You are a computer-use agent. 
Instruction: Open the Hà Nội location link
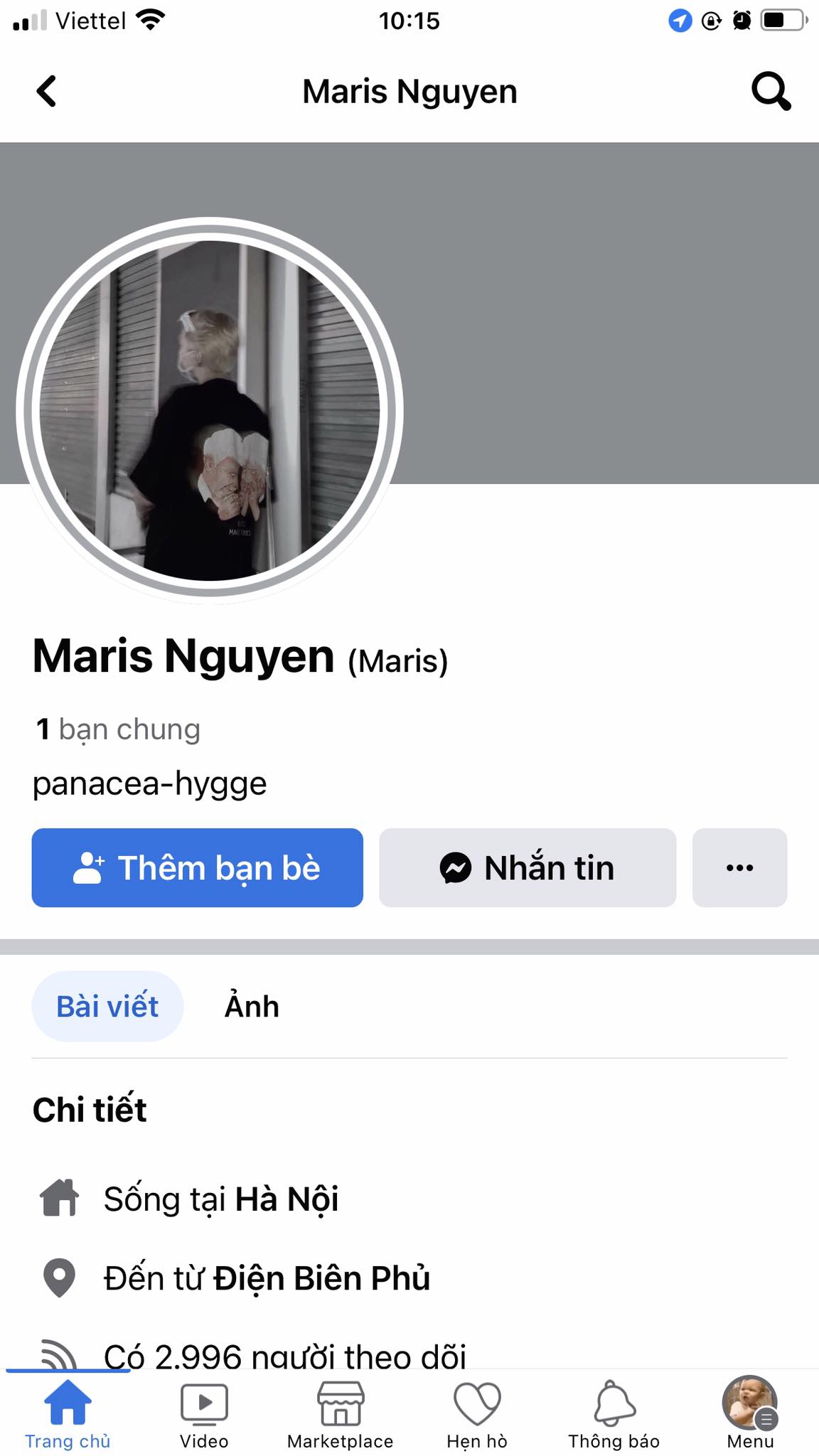pyautogui.click(x=287, y=1199)
